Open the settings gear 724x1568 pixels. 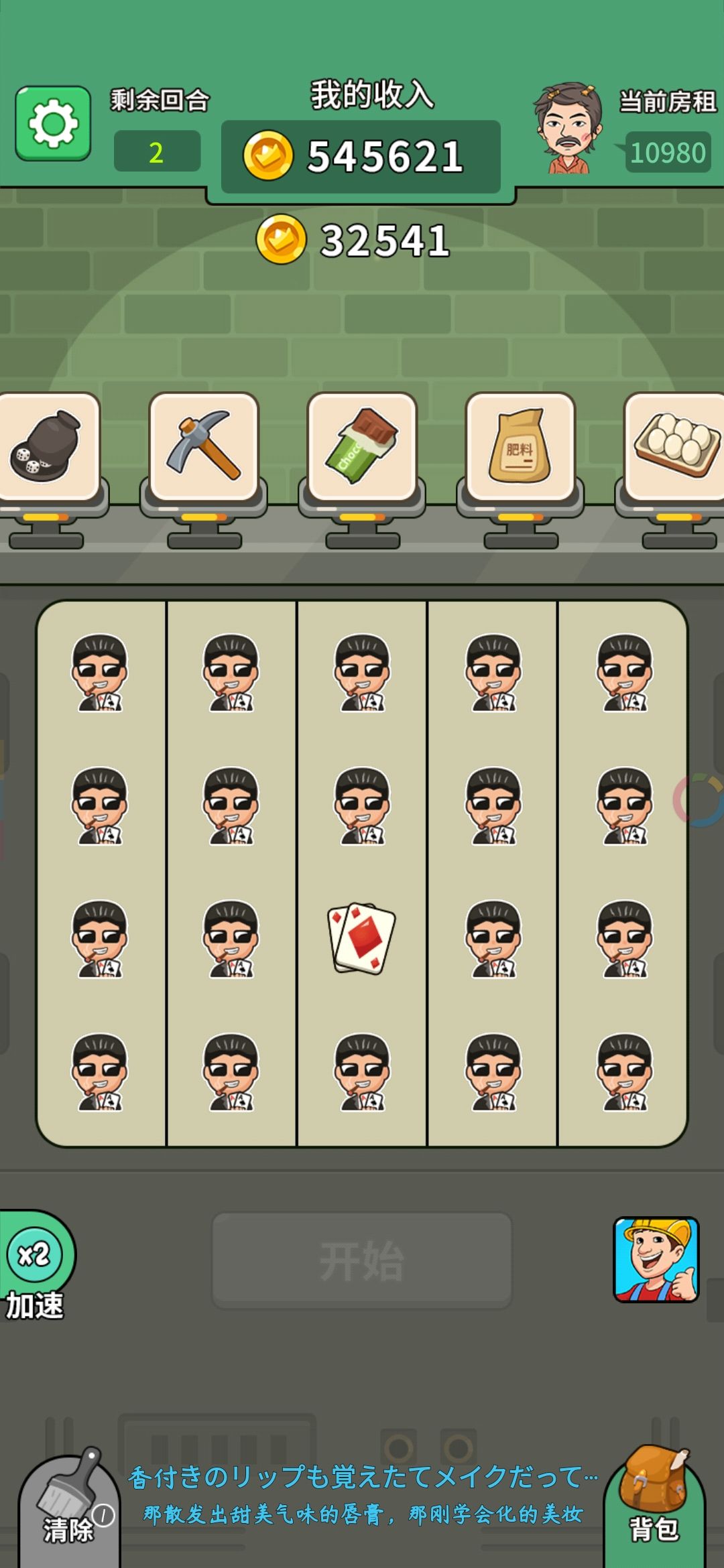coord(53,123)
